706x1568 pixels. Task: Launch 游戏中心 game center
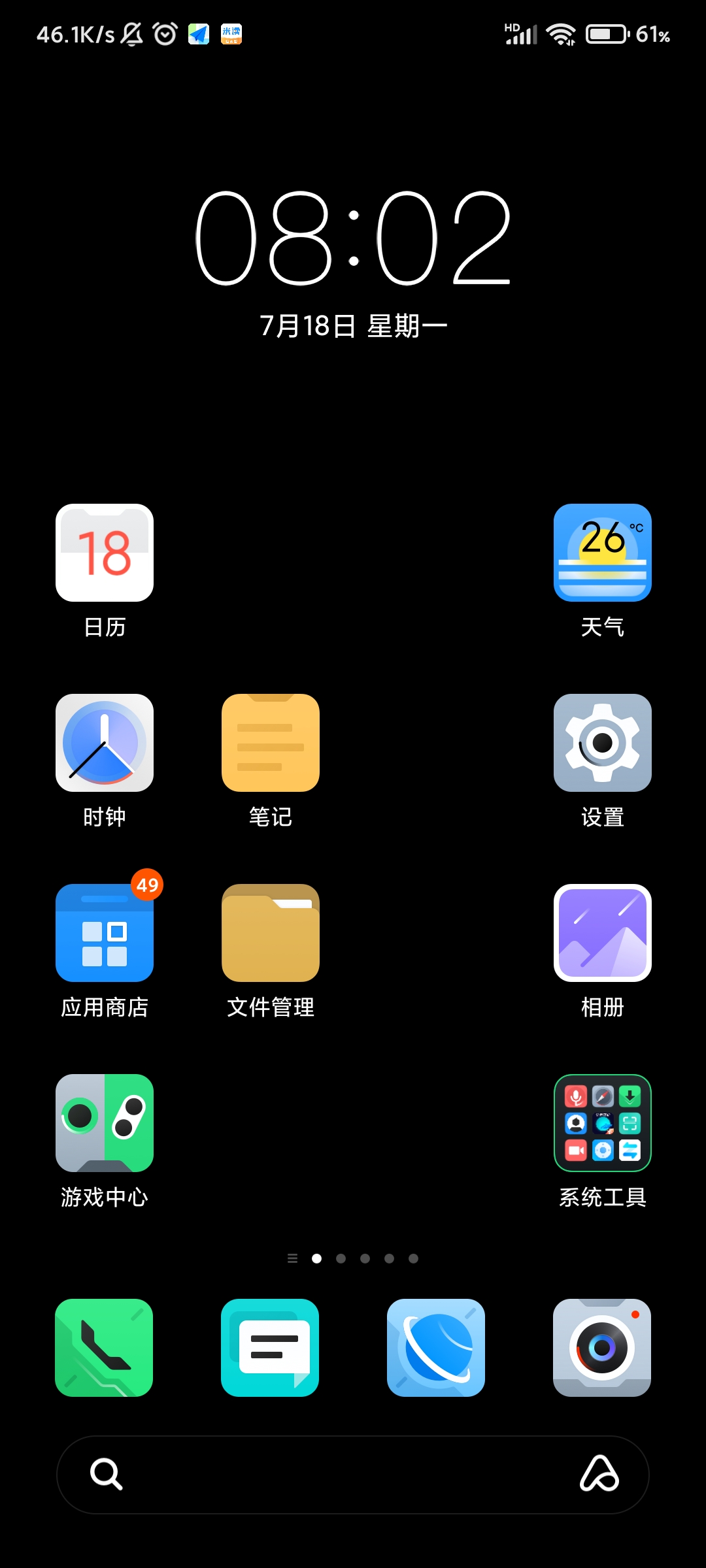105,1123
